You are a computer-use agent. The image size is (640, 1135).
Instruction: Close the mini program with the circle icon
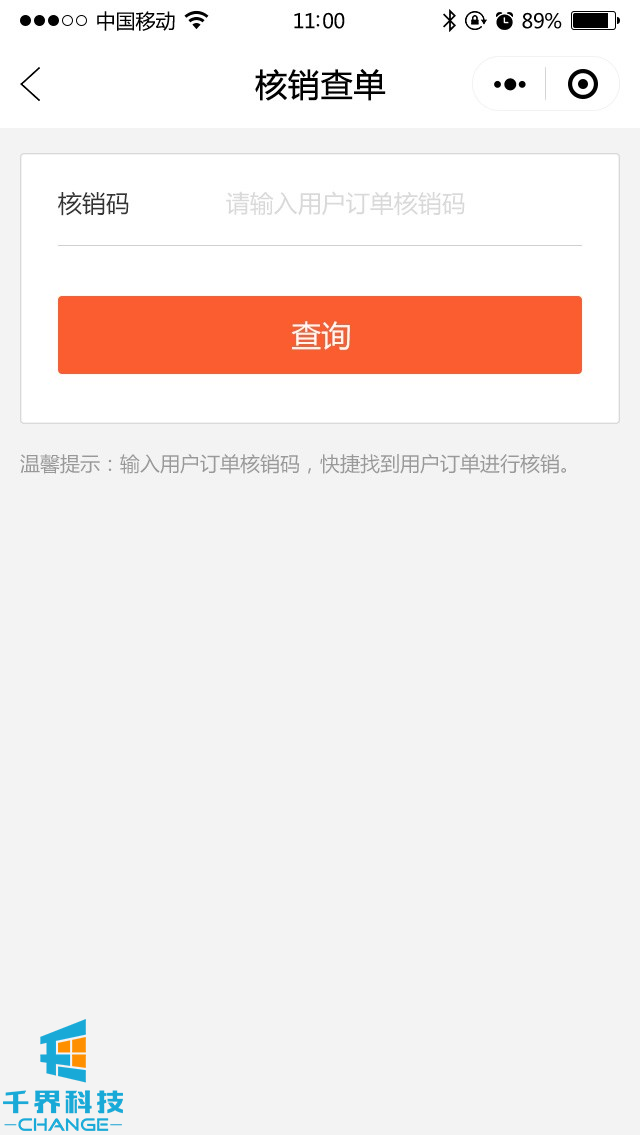[582, 85]
